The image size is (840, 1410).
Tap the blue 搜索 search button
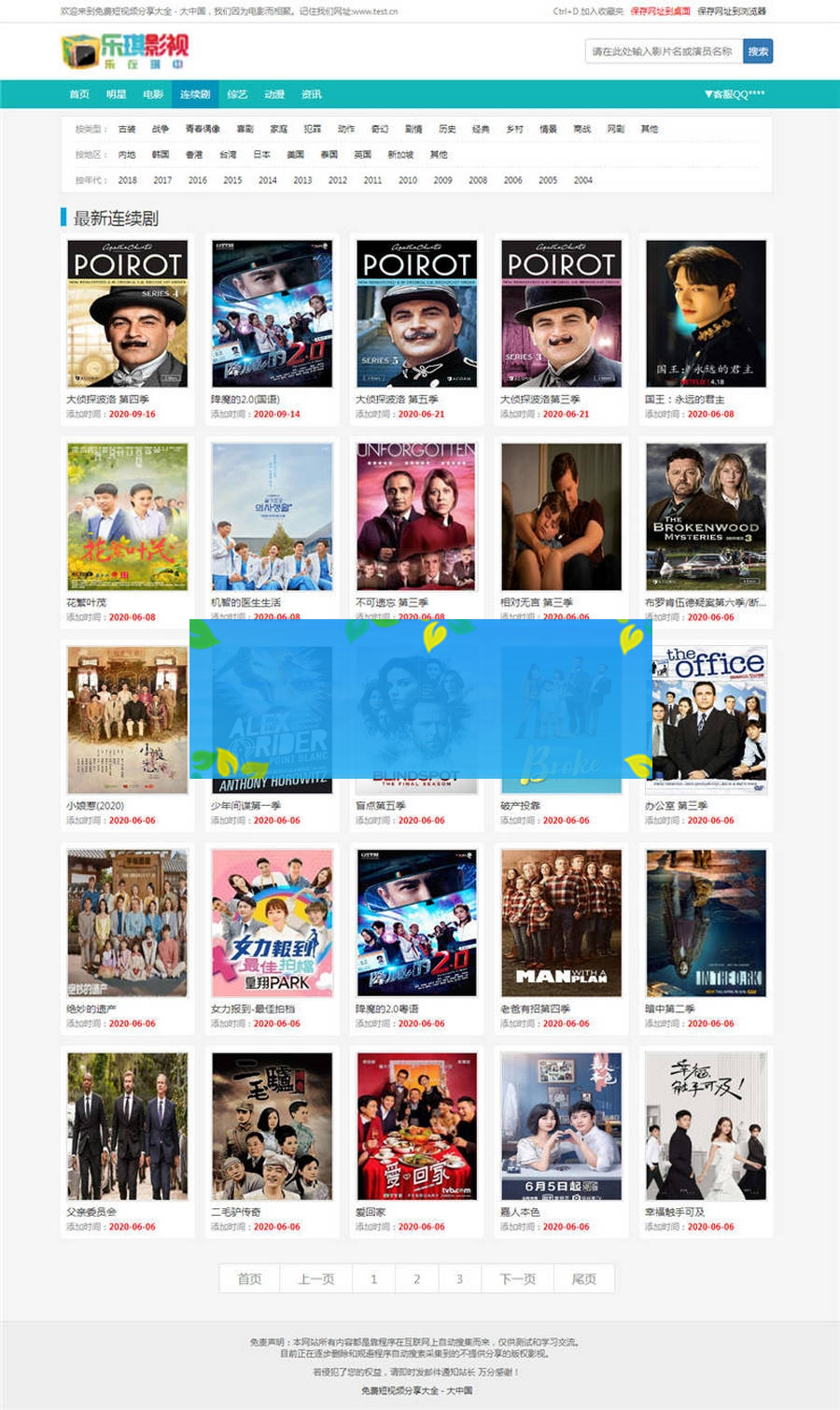point(758,51)
